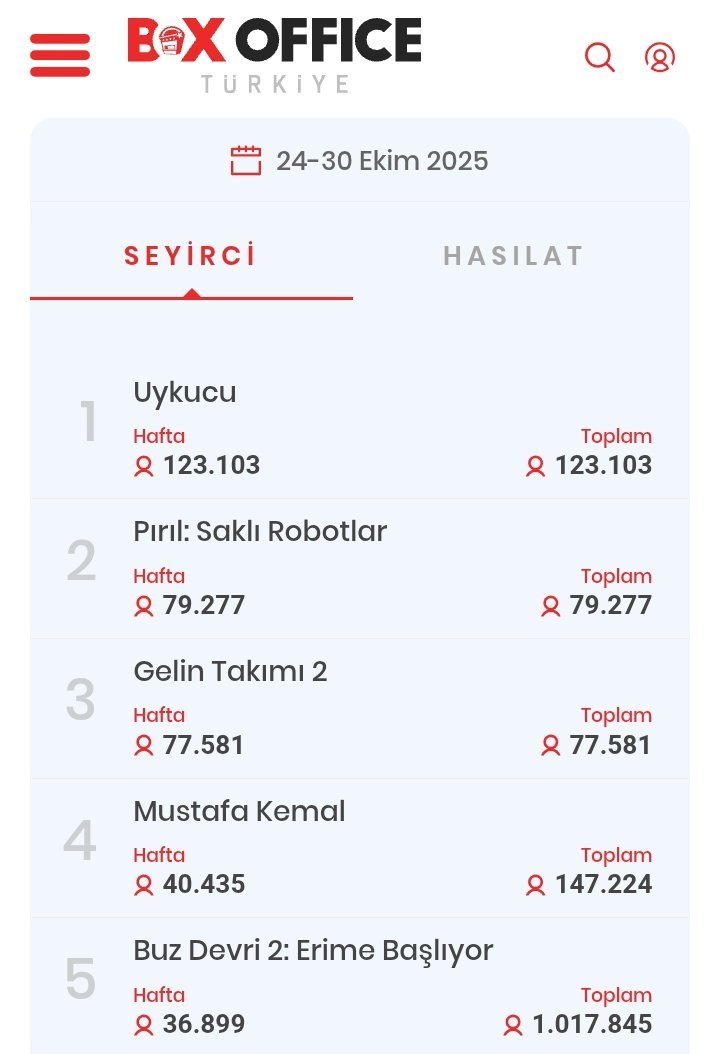
Task: Open Buz Devri 2: Erime Başlıyor
Action: 313,951
